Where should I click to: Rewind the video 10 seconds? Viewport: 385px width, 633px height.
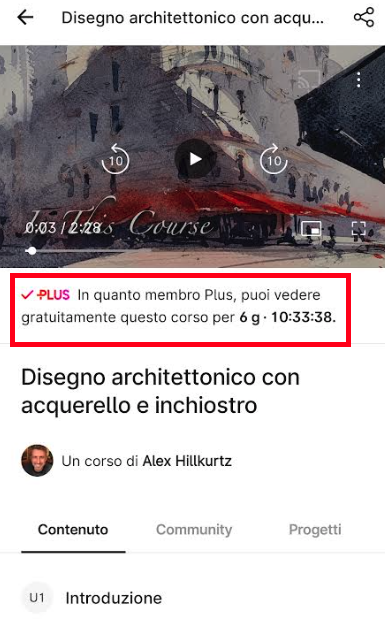point(115,159)
